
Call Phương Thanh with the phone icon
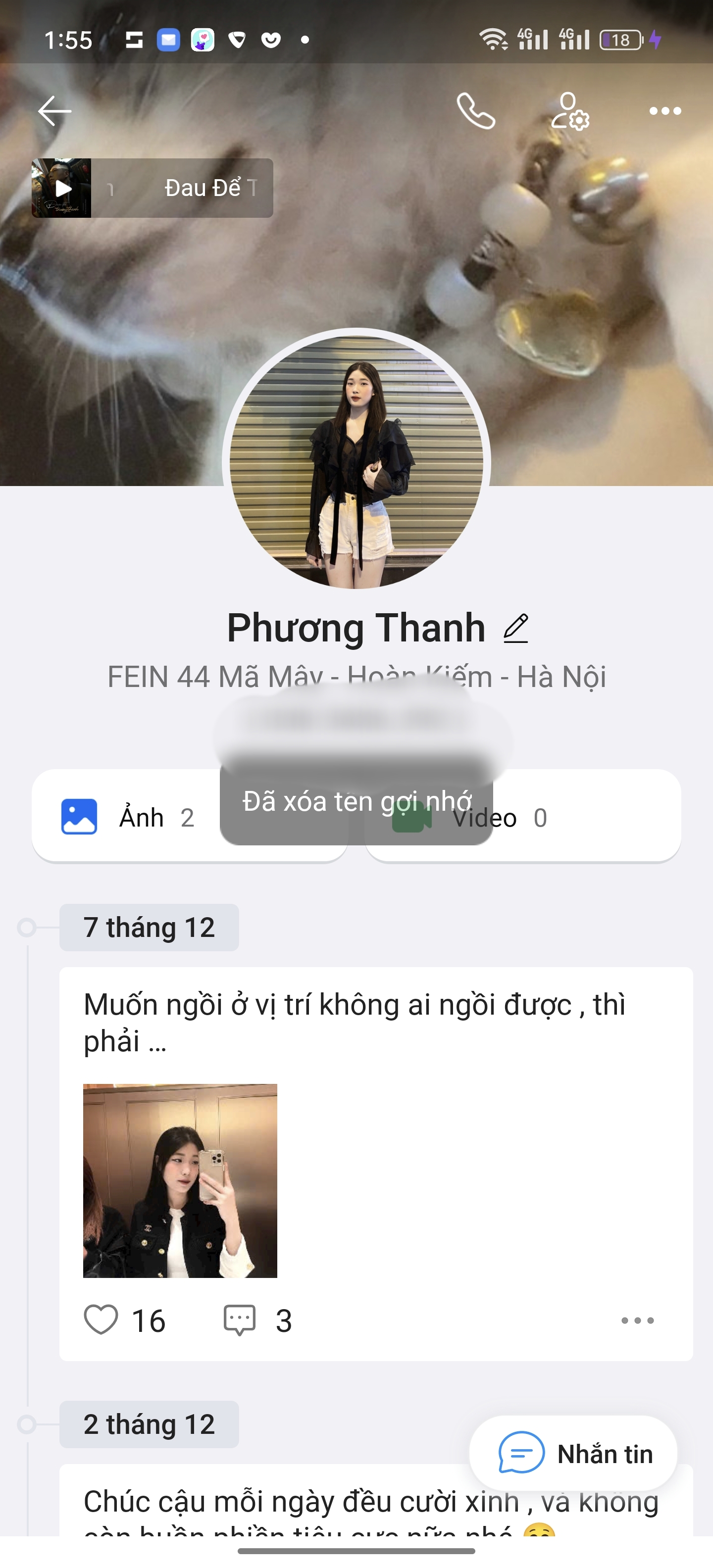(x=475, y=111)
